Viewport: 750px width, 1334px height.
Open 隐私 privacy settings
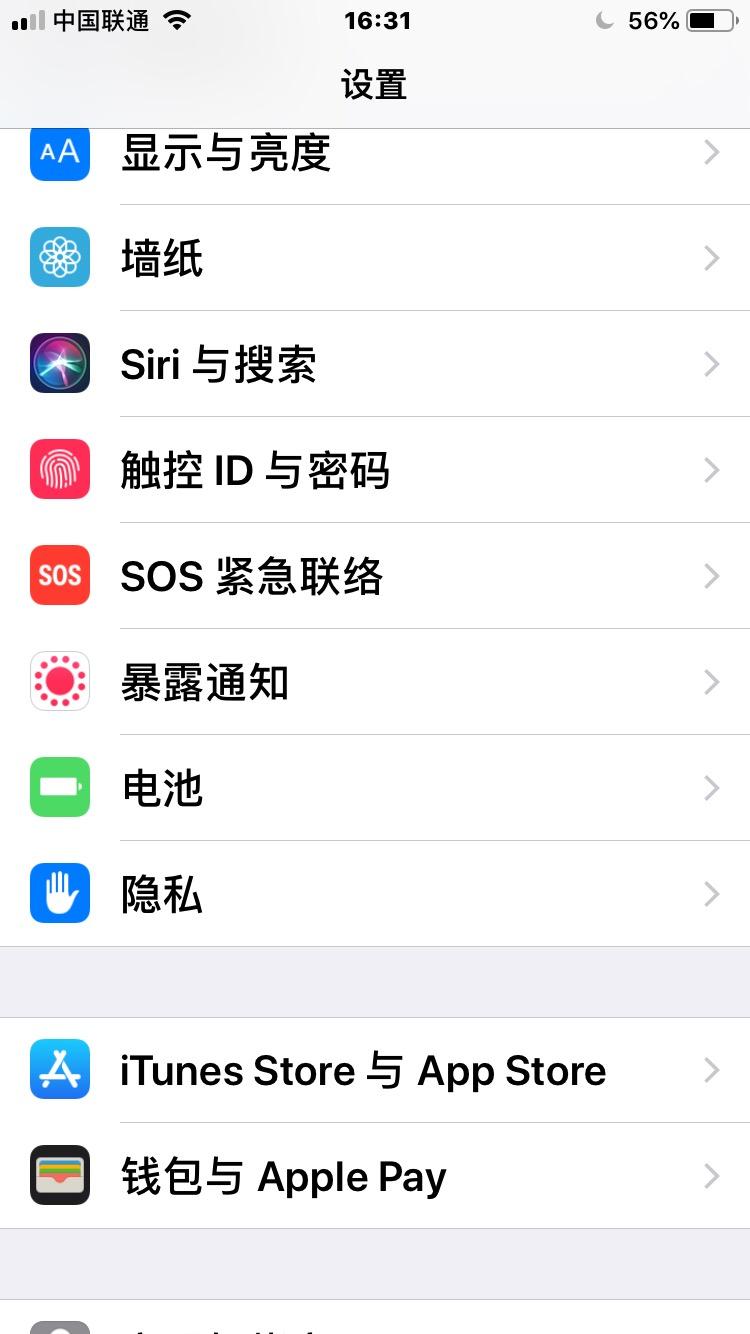[x=162, y=894]
